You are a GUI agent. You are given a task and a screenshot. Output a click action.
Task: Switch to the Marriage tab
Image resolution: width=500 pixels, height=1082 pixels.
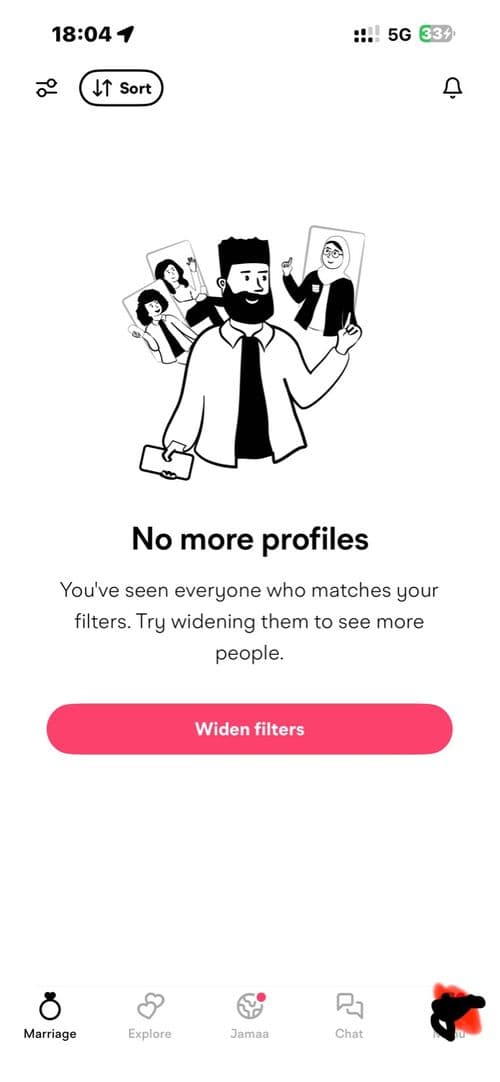[50, 1015]
